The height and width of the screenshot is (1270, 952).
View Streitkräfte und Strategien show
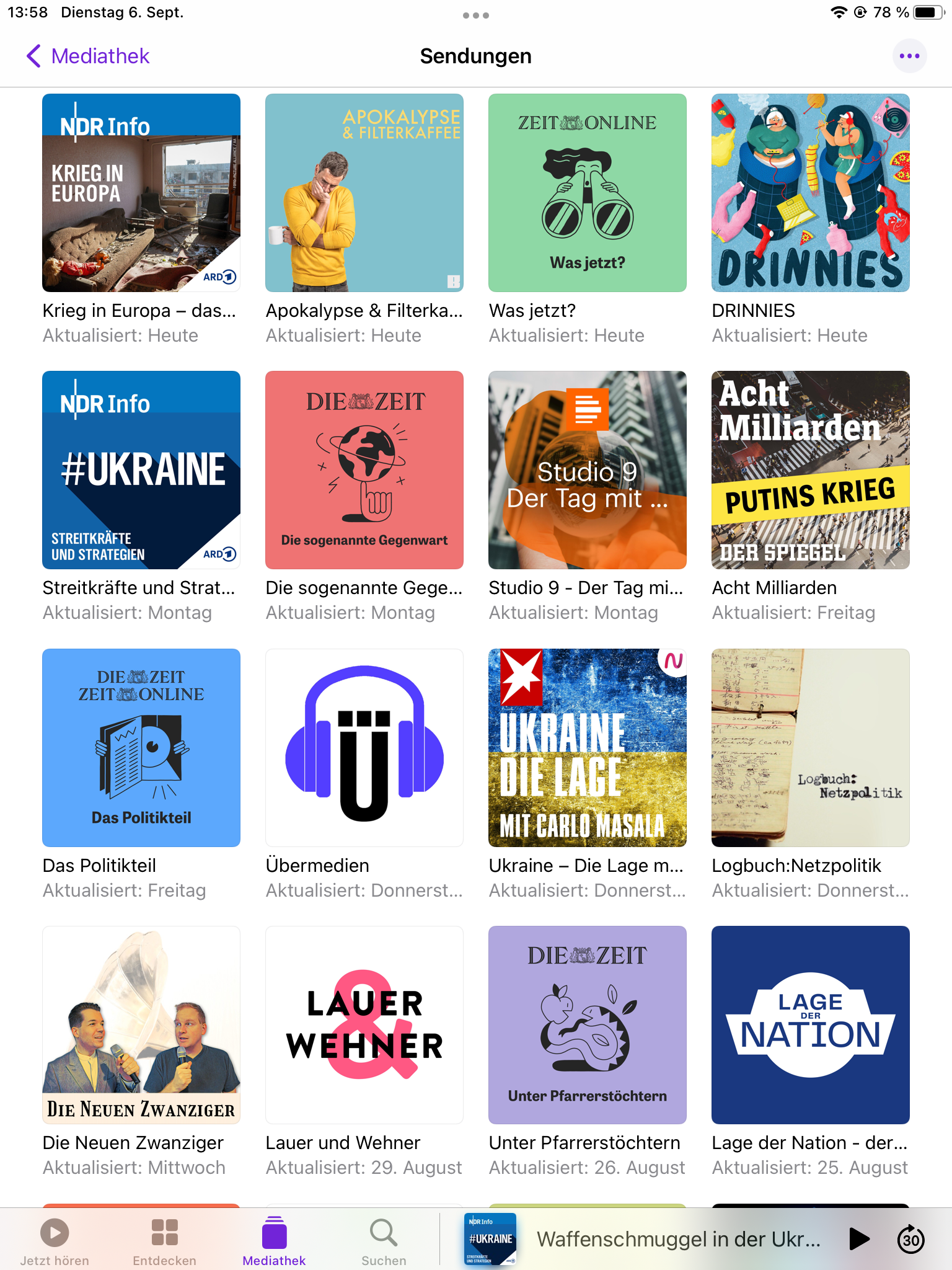coord(141,470)
